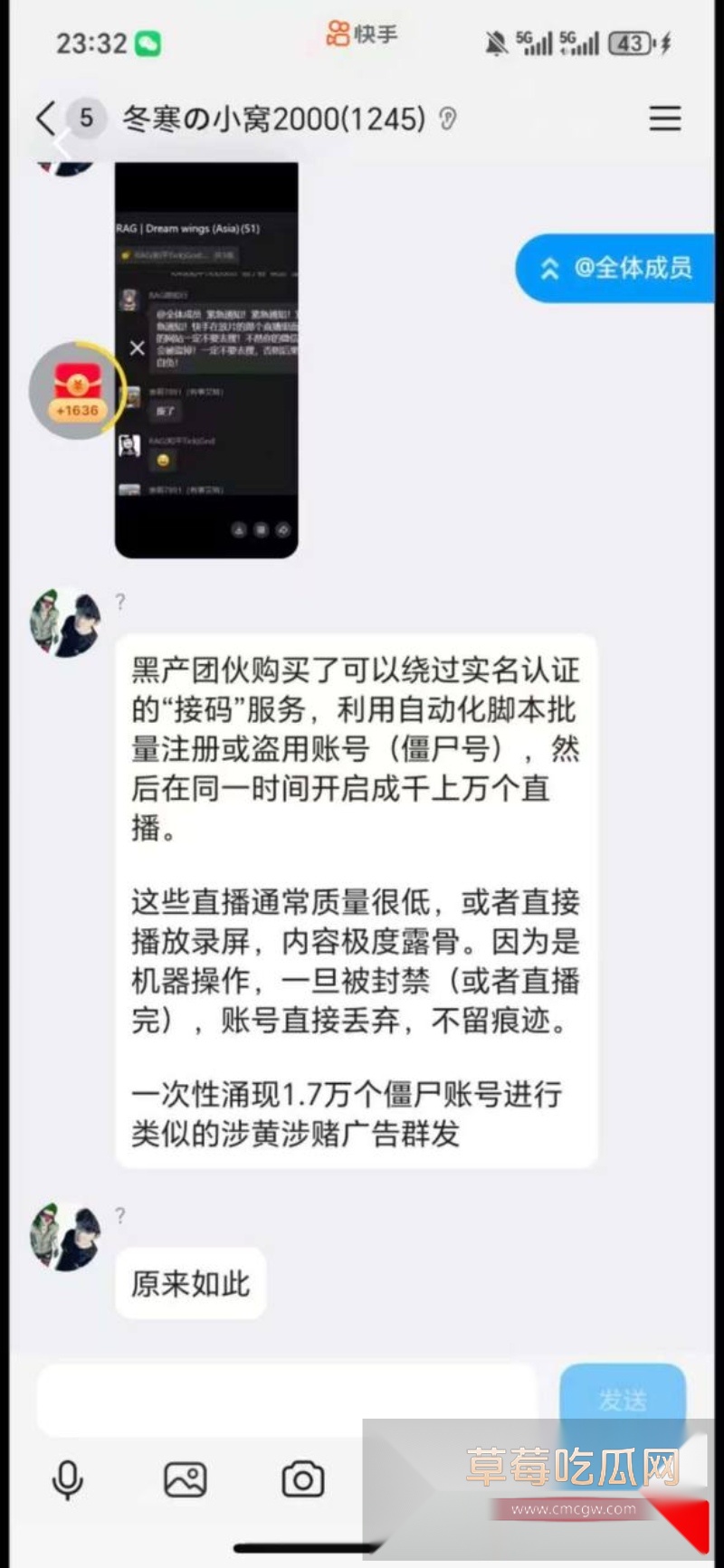The height and width of the screenshot is (1568, 724).
Task: Open the photo gallery picker icon
Action: click(x=186, y=1482)
